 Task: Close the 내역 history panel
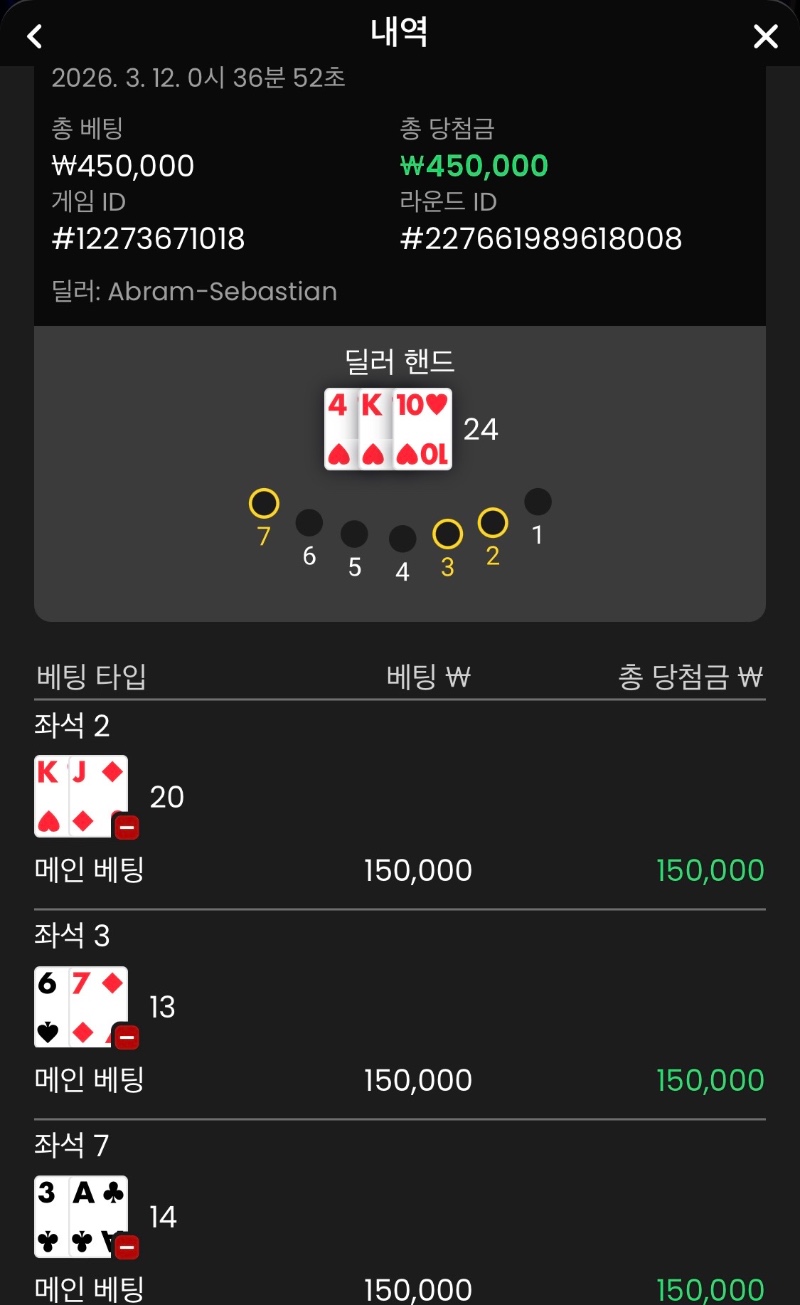pos(765,37)
